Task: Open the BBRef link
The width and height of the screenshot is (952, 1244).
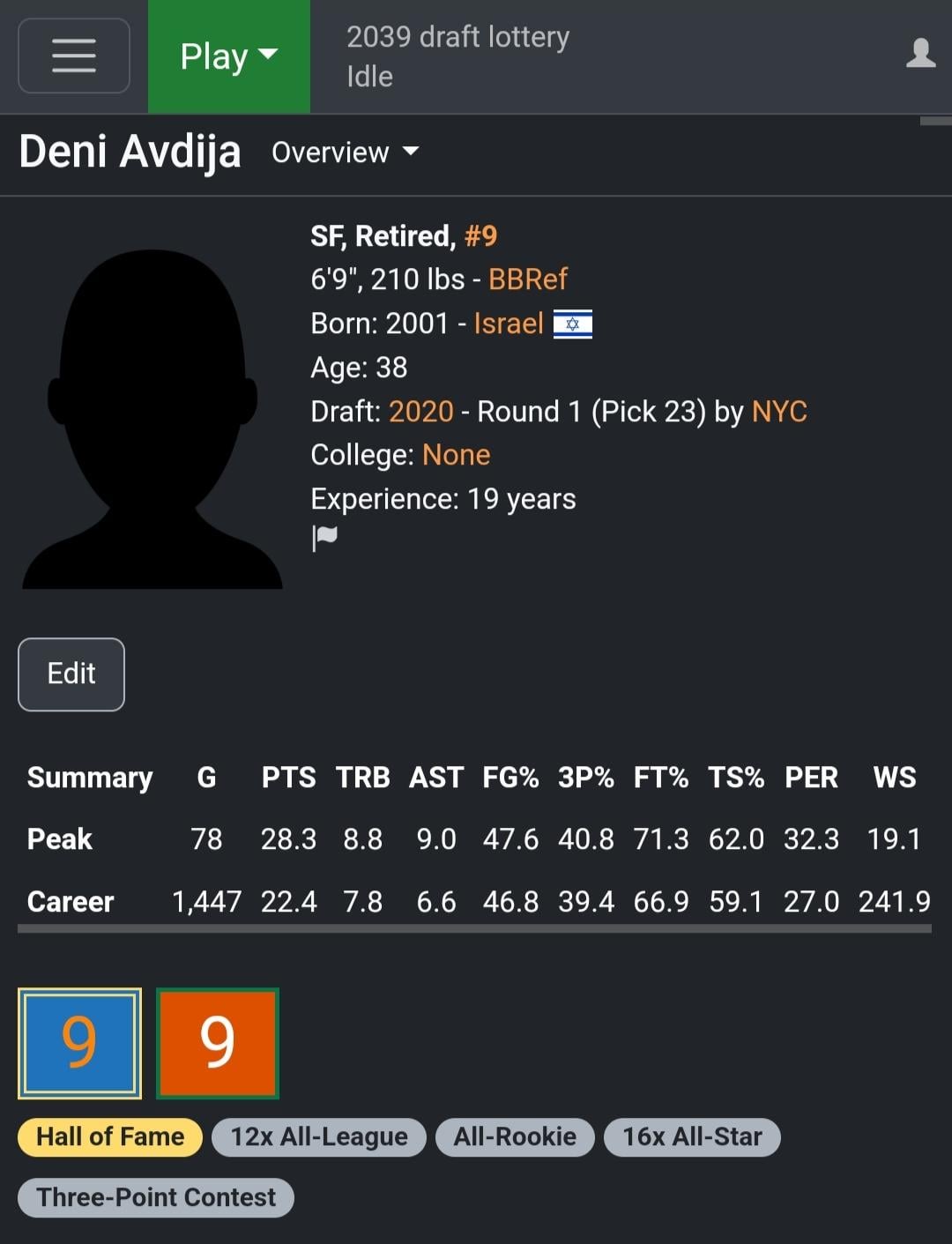Action: click(528, 279)
